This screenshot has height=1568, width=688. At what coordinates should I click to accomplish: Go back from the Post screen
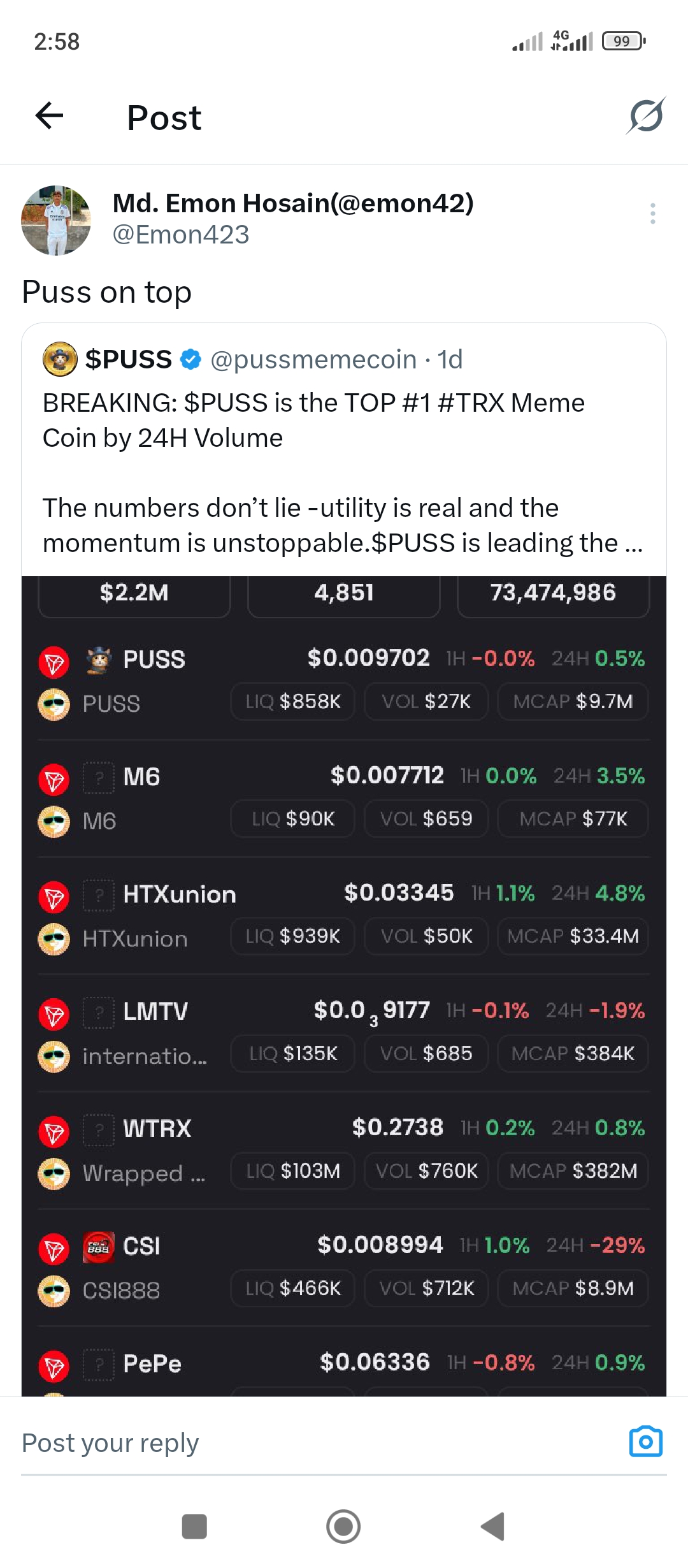click(x=50, y=116)
